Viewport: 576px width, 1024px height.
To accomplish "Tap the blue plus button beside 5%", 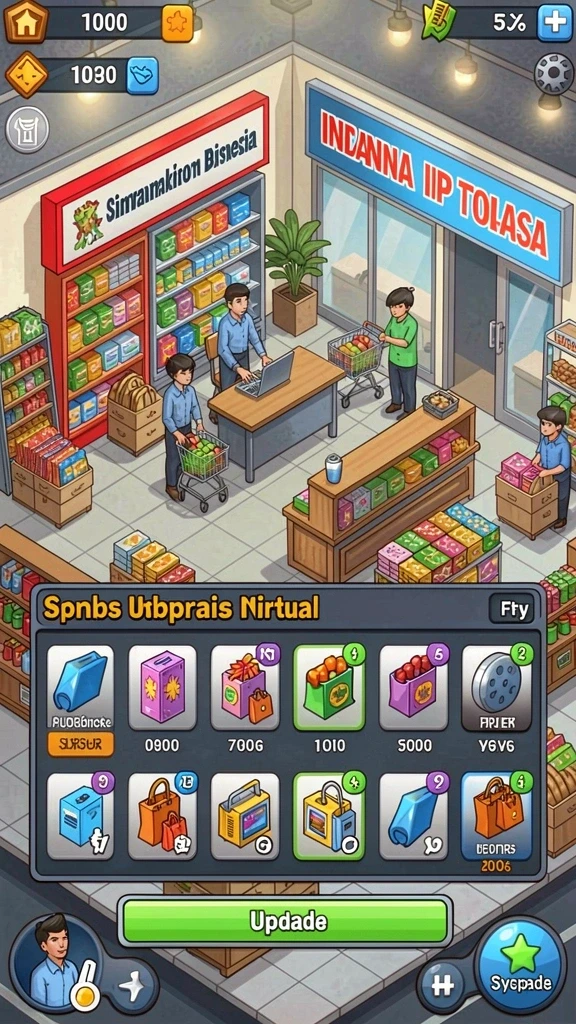I will tap(554, 22).
